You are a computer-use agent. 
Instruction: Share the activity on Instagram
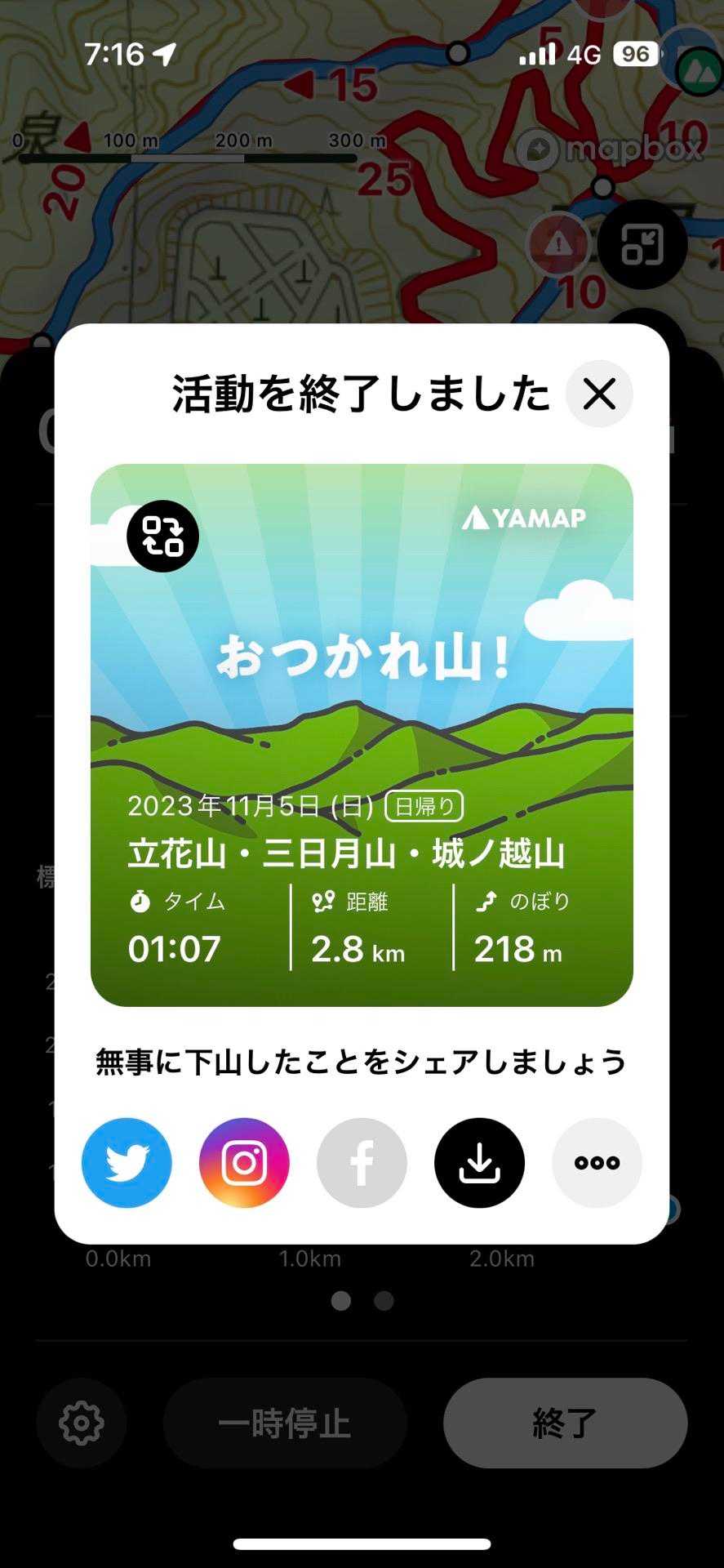point(244,1162)
